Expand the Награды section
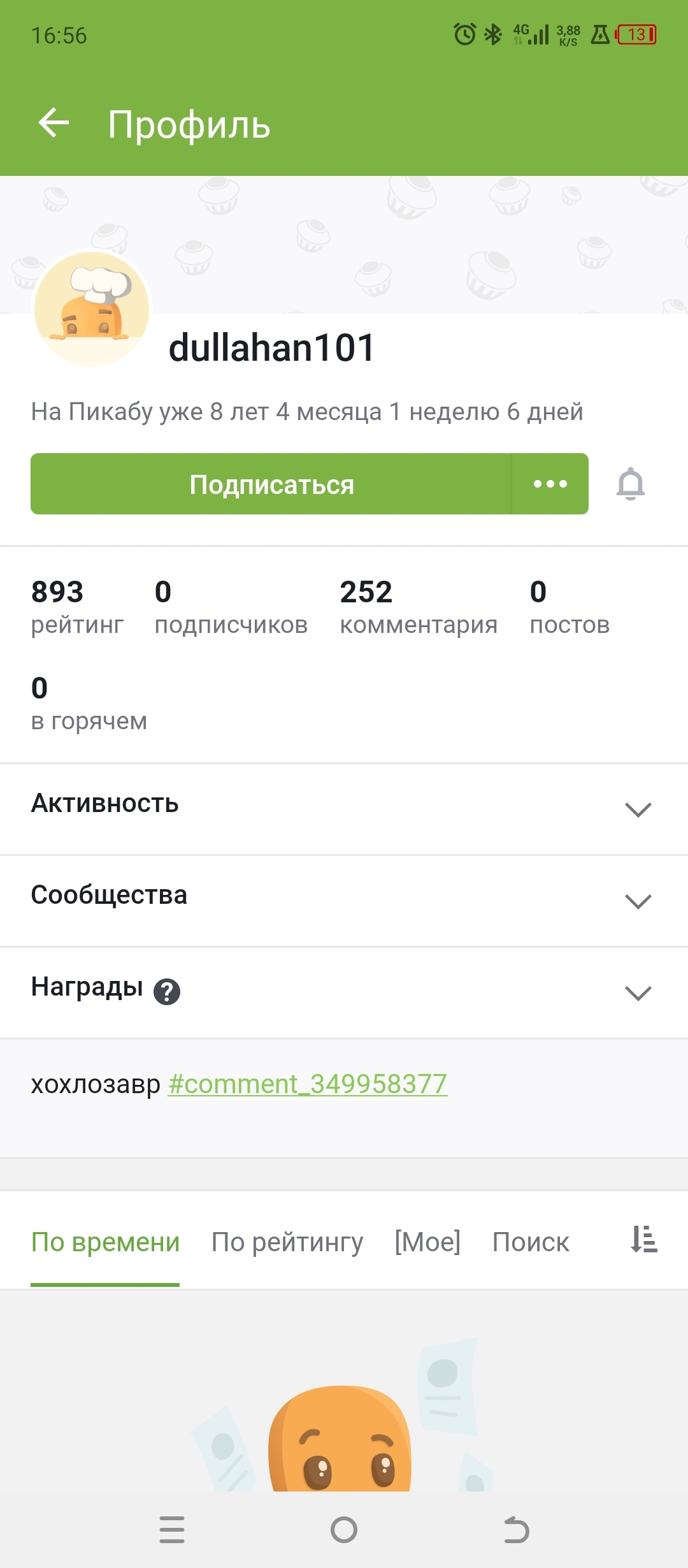 (x=638, y=993)
